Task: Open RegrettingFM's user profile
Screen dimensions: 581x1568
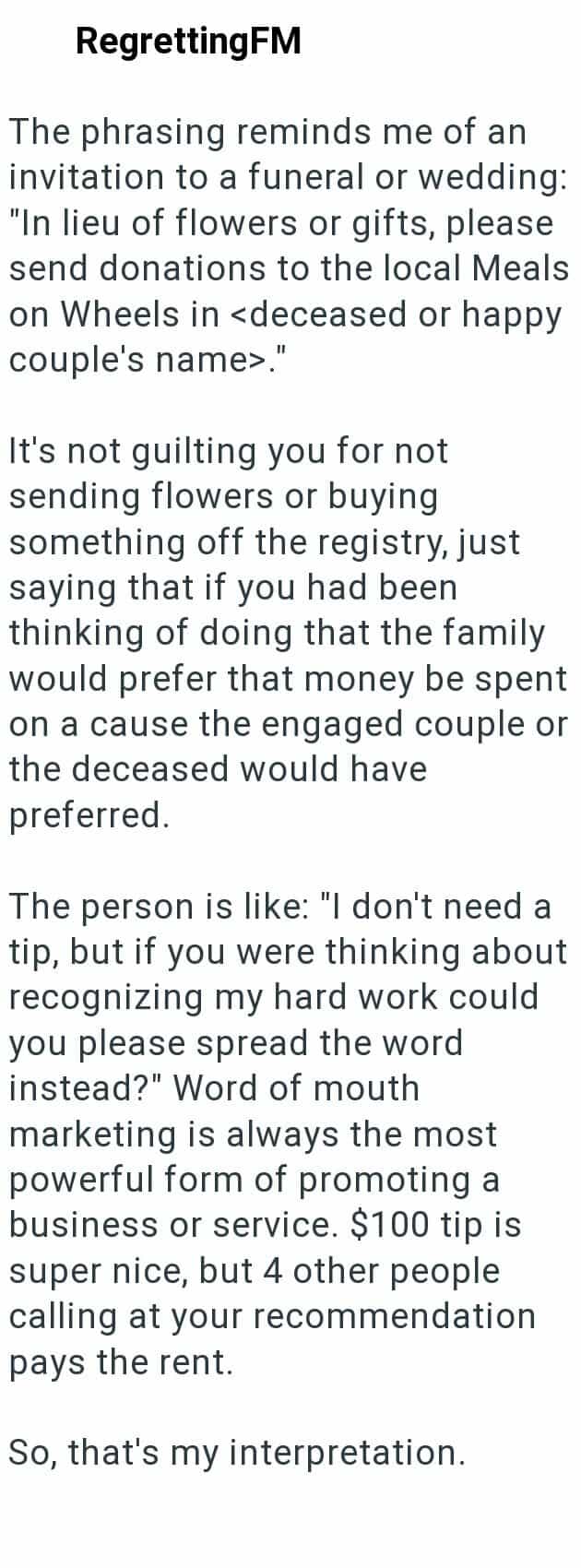Action: pos(188,42)
